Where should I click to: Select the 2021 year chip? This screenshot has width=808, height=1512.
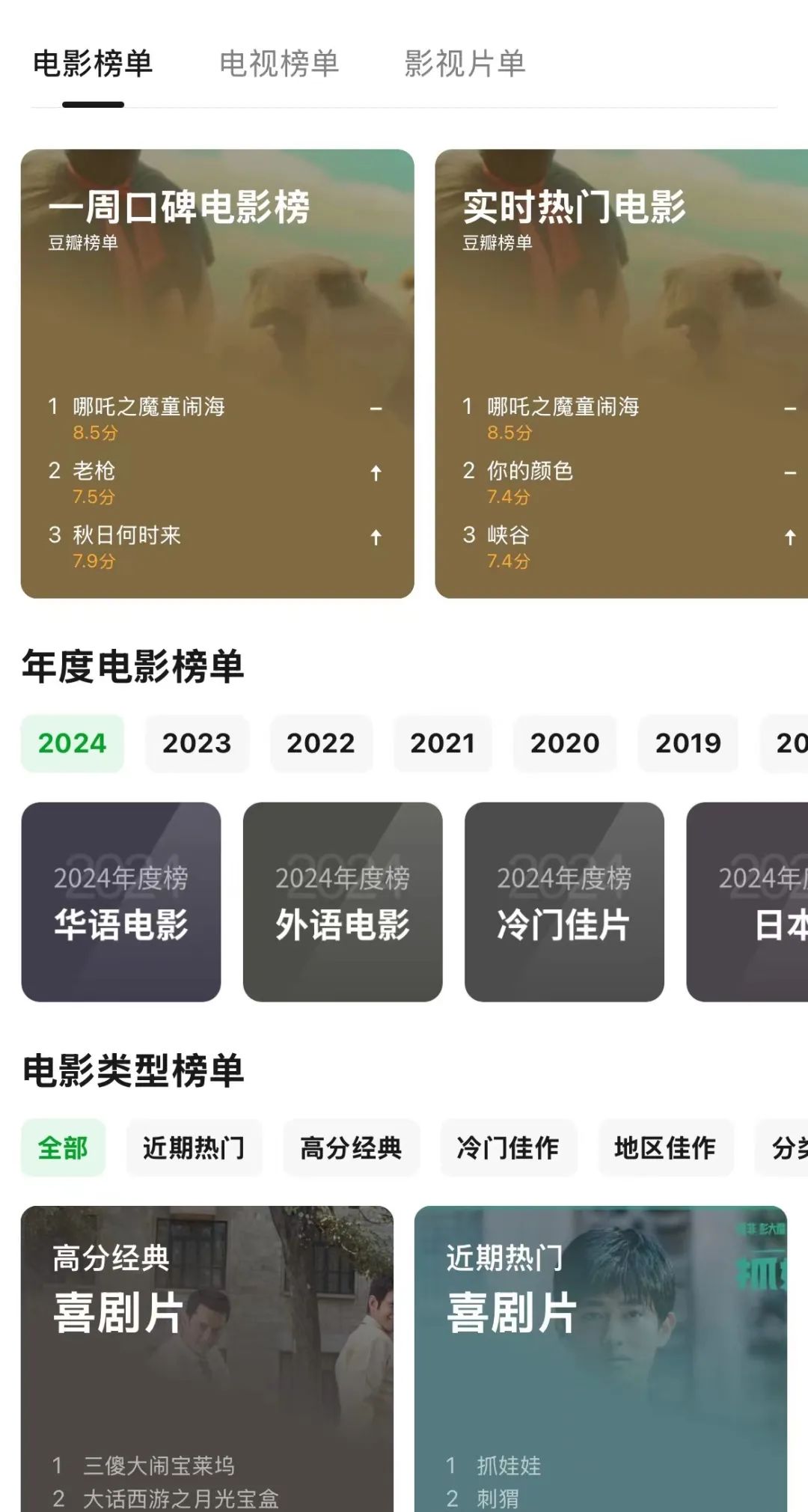(442, 743)
